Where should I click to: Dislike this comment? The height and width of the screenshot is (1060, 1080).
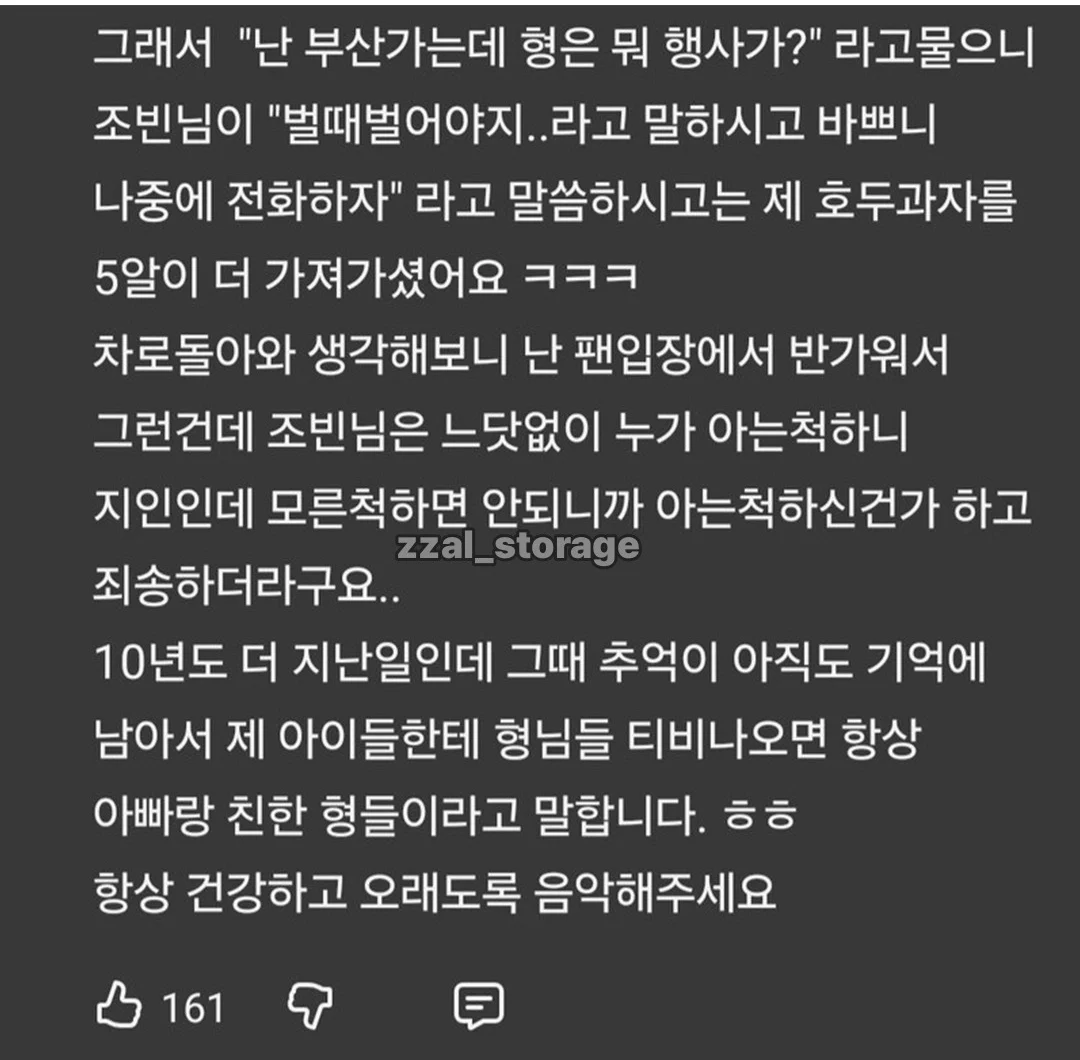[311, 1006]
